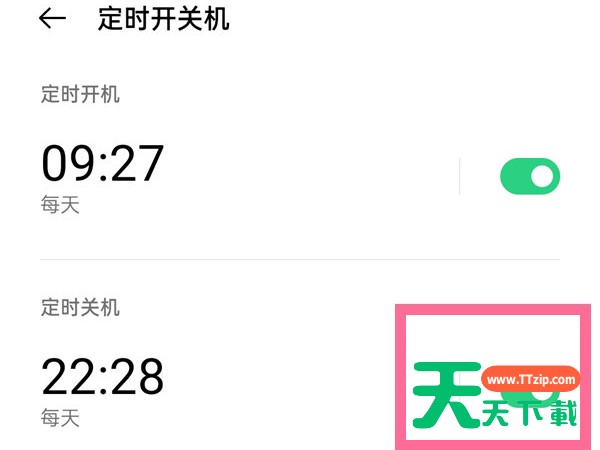Go back from 定时开关机 screen
Viewport: 600px width, 450px height.
coord(52,19)
